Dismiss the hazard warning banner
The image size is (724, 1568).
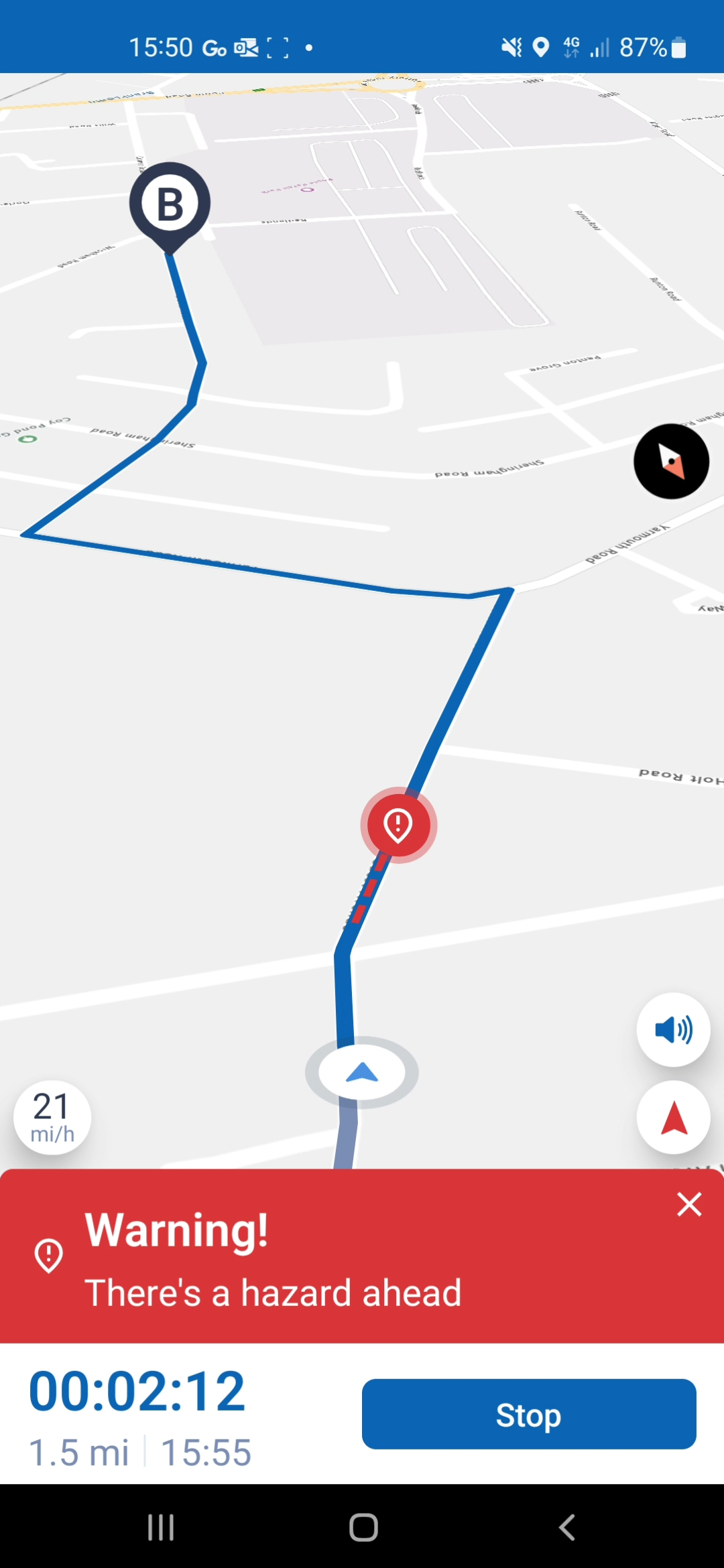tap(688, 1204)
